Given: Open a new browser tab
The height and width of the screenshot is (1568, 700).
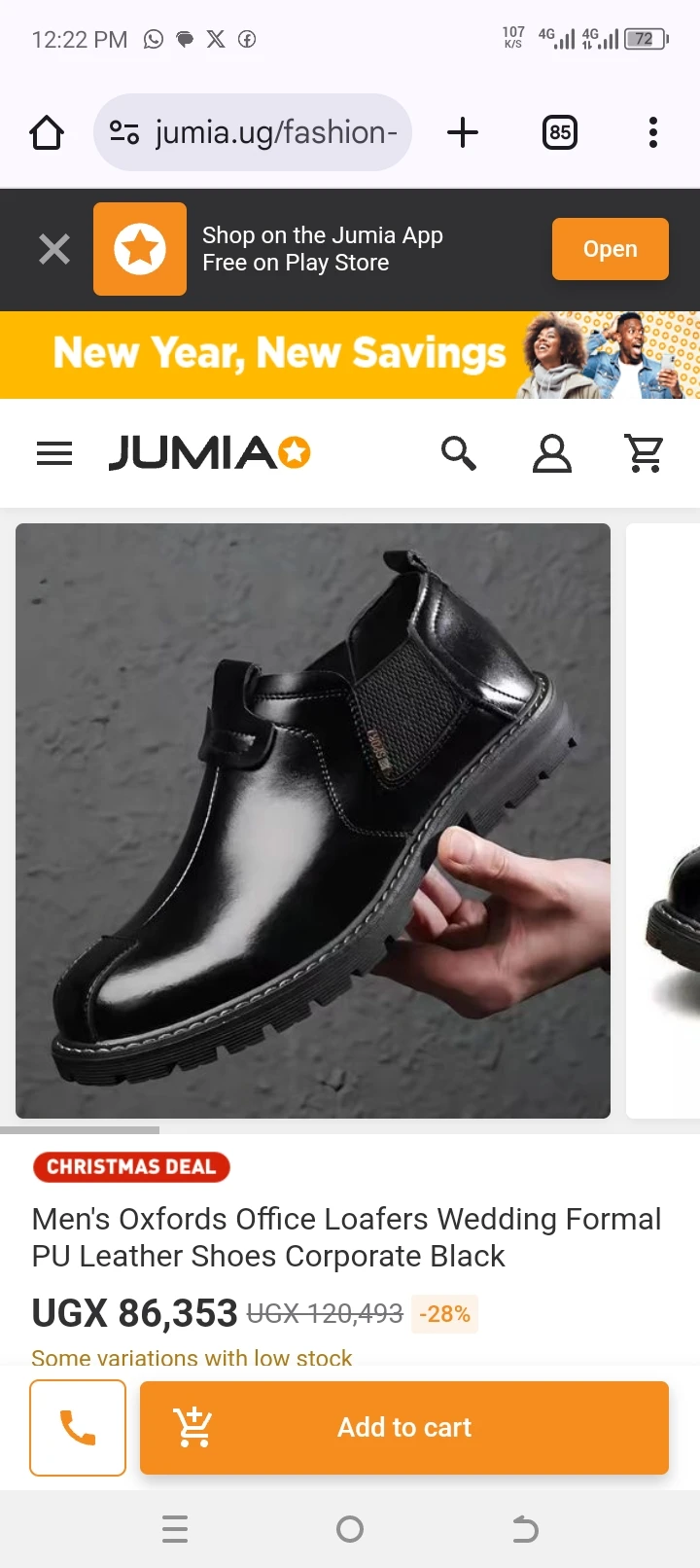Looking at the screenshot, I should pyautogui.click(x=463, y=132).
